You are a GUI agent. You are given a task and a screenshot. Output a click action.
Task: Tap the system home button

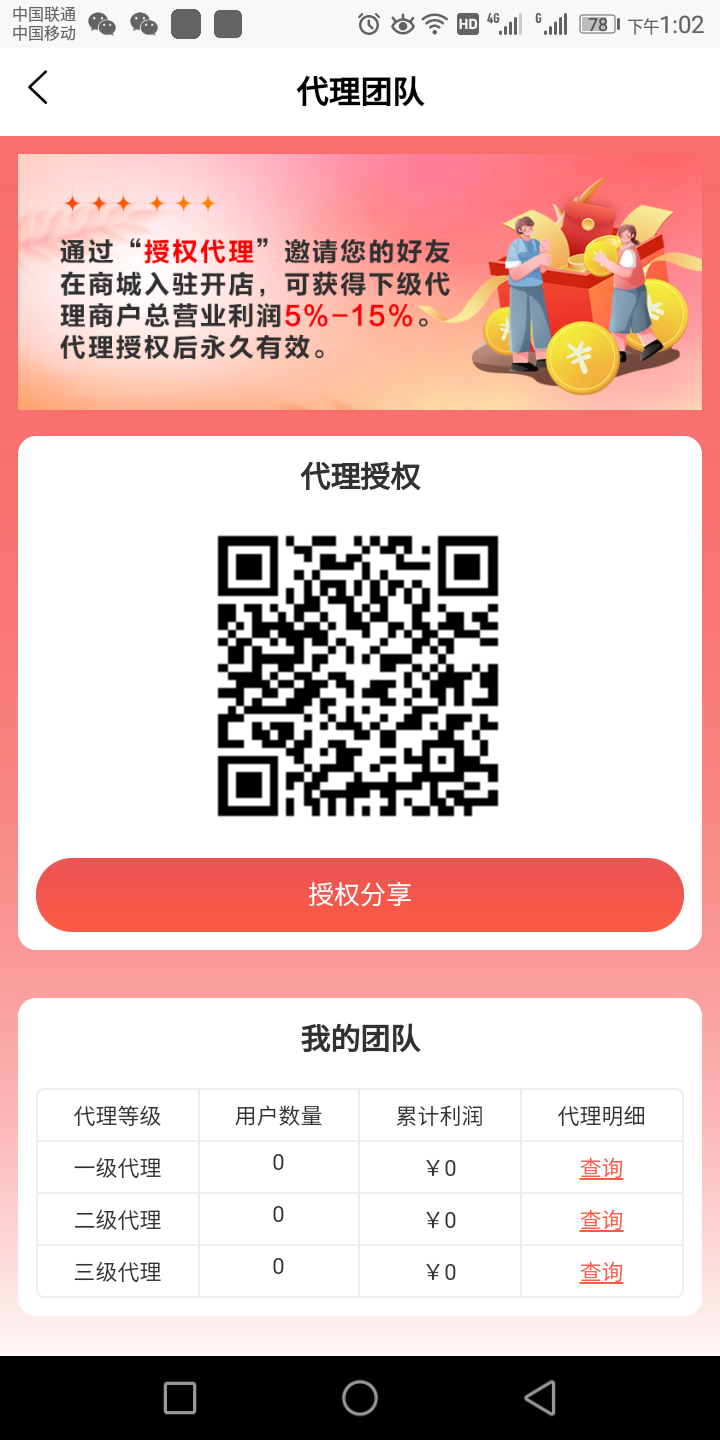pyautogui.click(x=360, y=1398)
